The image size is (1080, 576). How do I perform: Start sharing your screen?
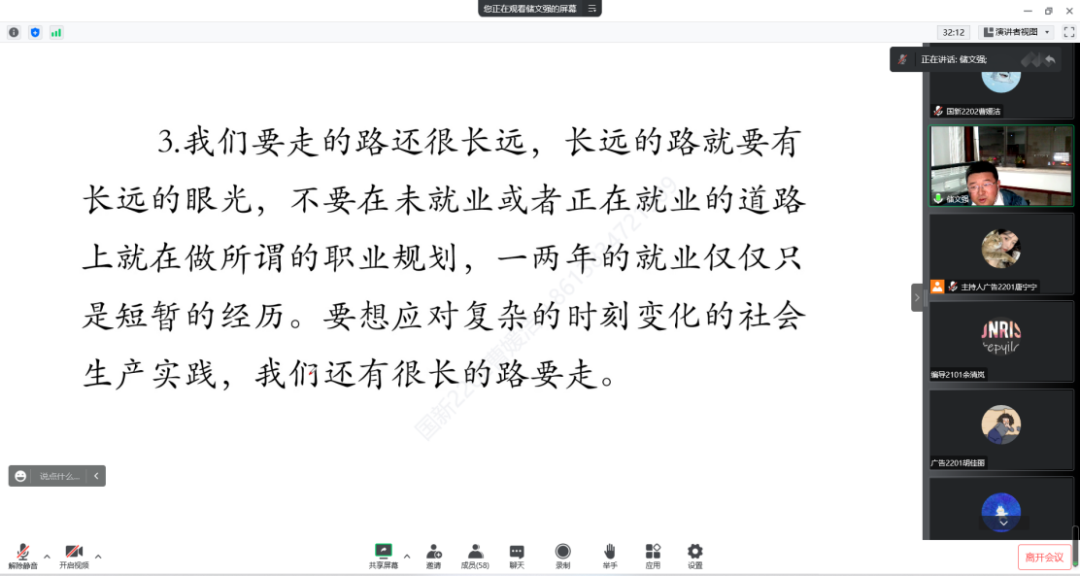point(383,555)
